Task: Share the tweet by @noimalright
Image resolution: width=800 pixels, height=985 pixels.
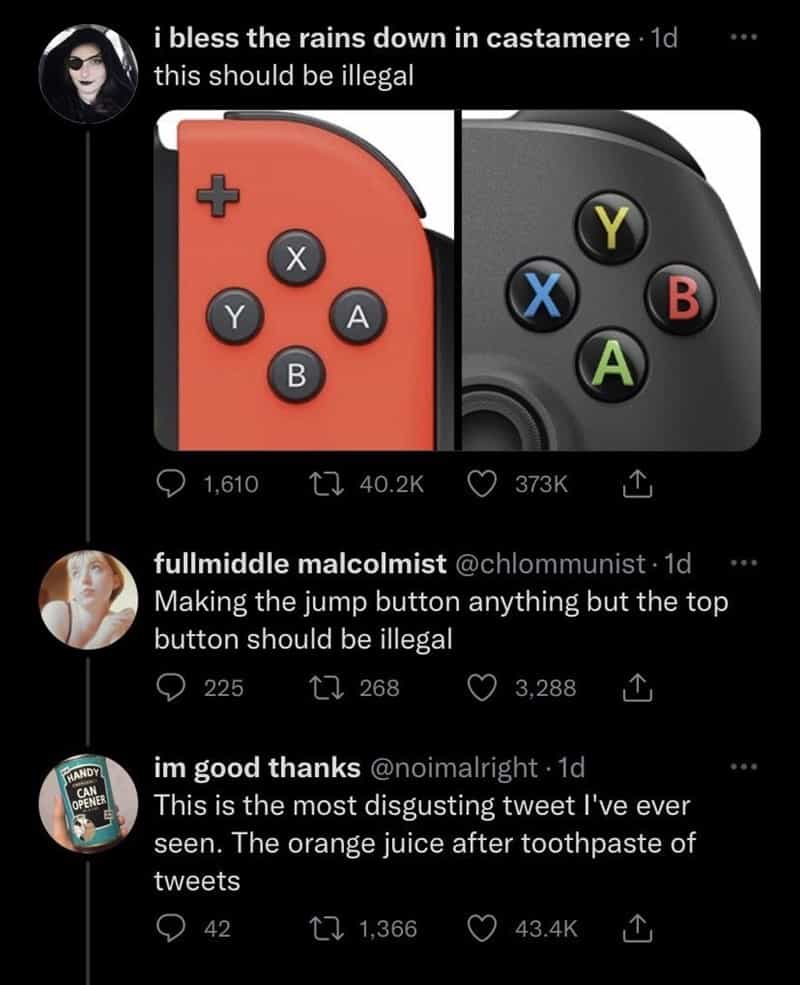Action: pos(634,929)
